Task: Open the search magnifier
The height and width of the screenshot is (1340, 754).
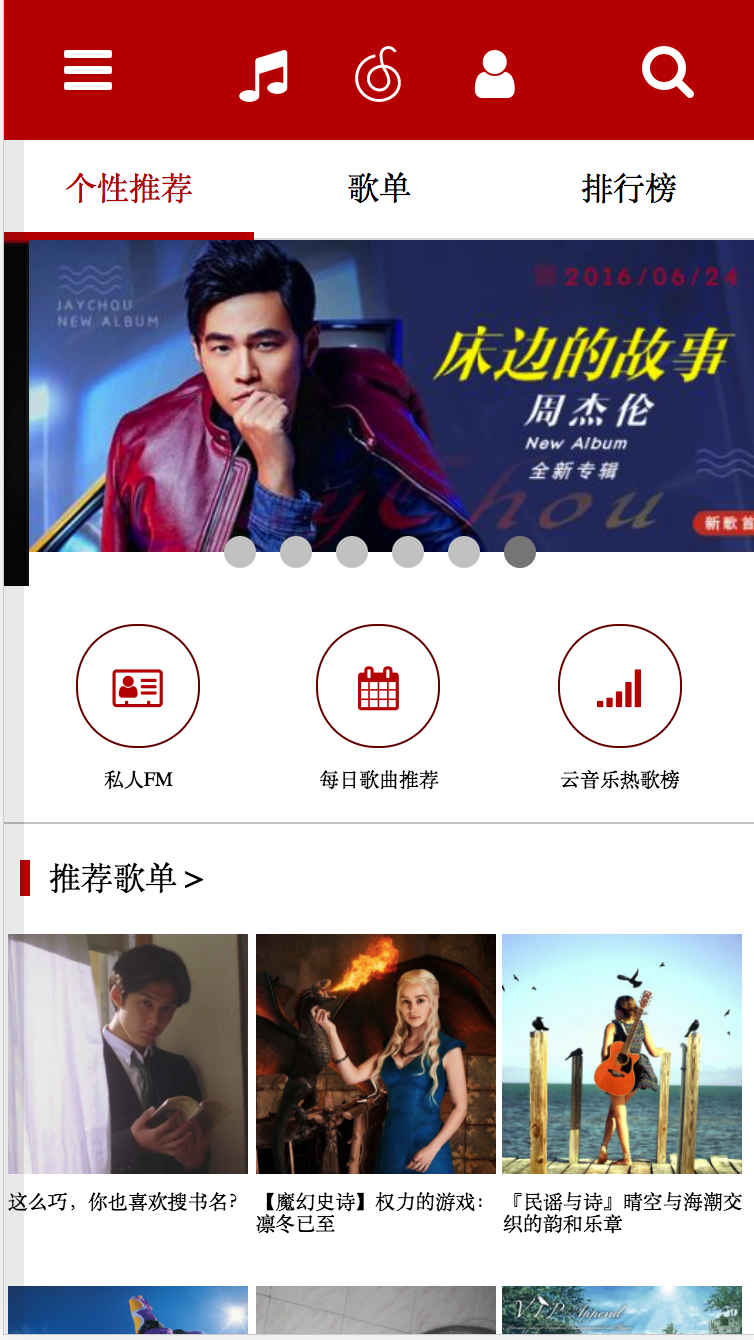Action: [668, 73]
